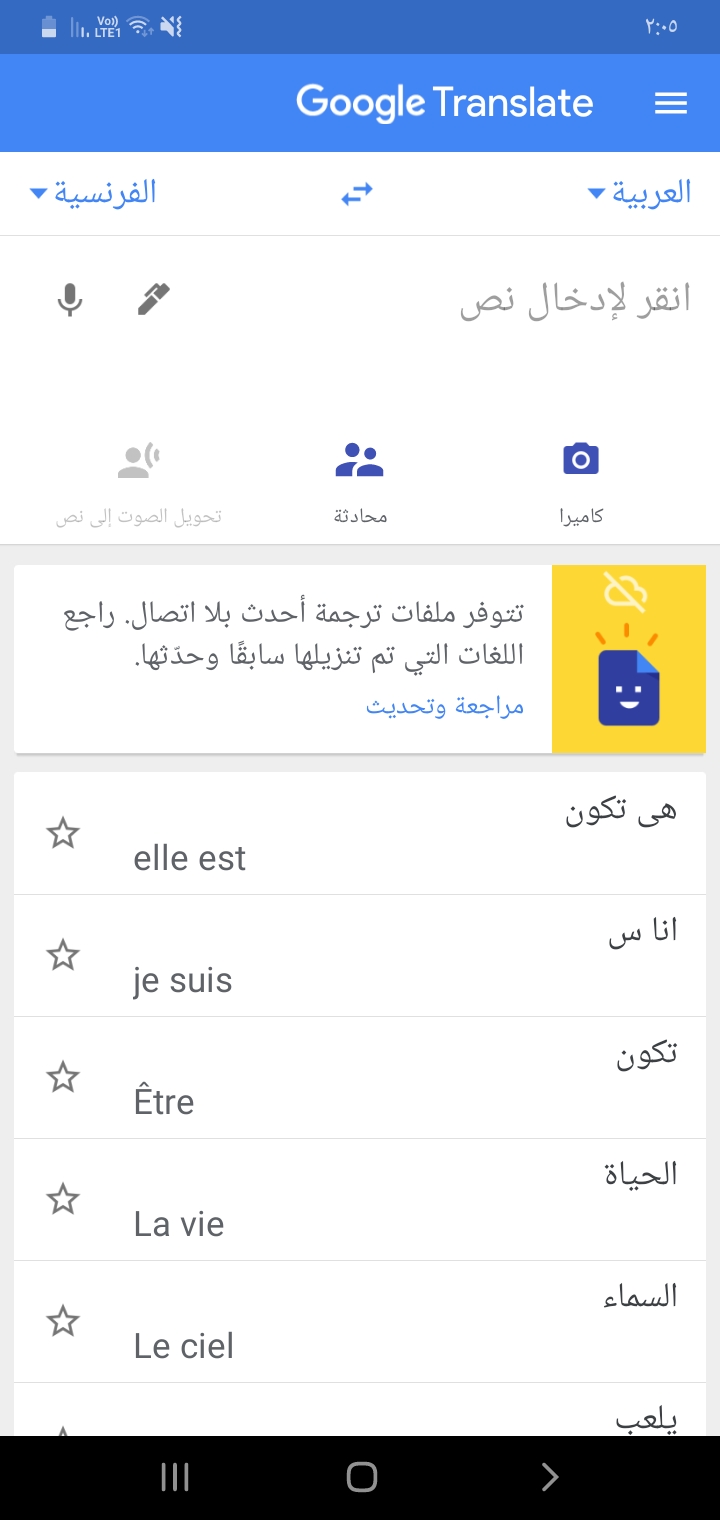Viewport: 720px width, 1520px height.
Task: Switch to Conversation (محادثة) mode
Action: click(359, 478)
